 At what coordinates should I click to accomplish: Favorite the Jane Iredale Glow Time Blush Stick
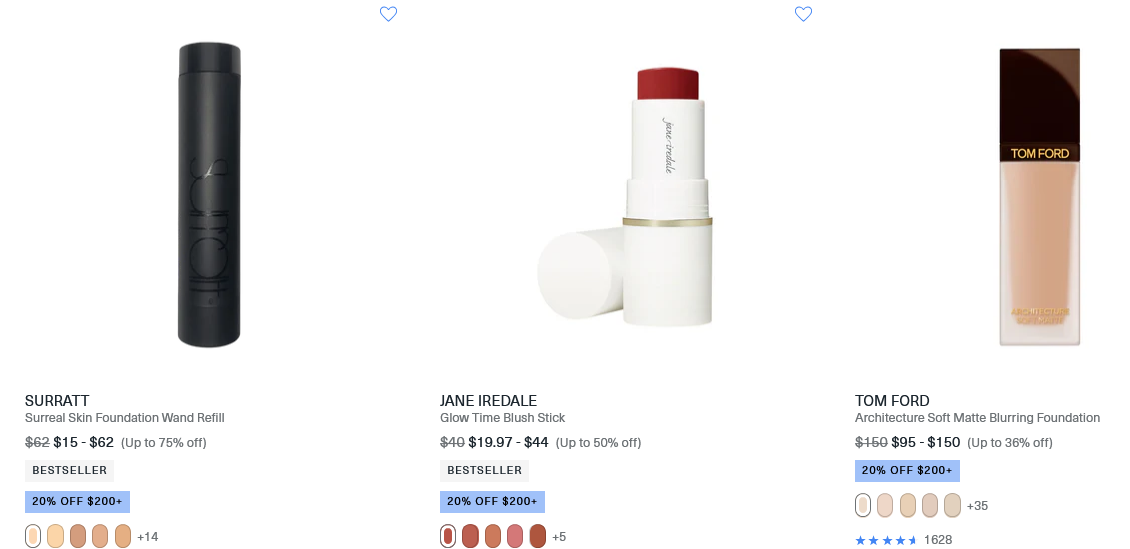point(803,14)
